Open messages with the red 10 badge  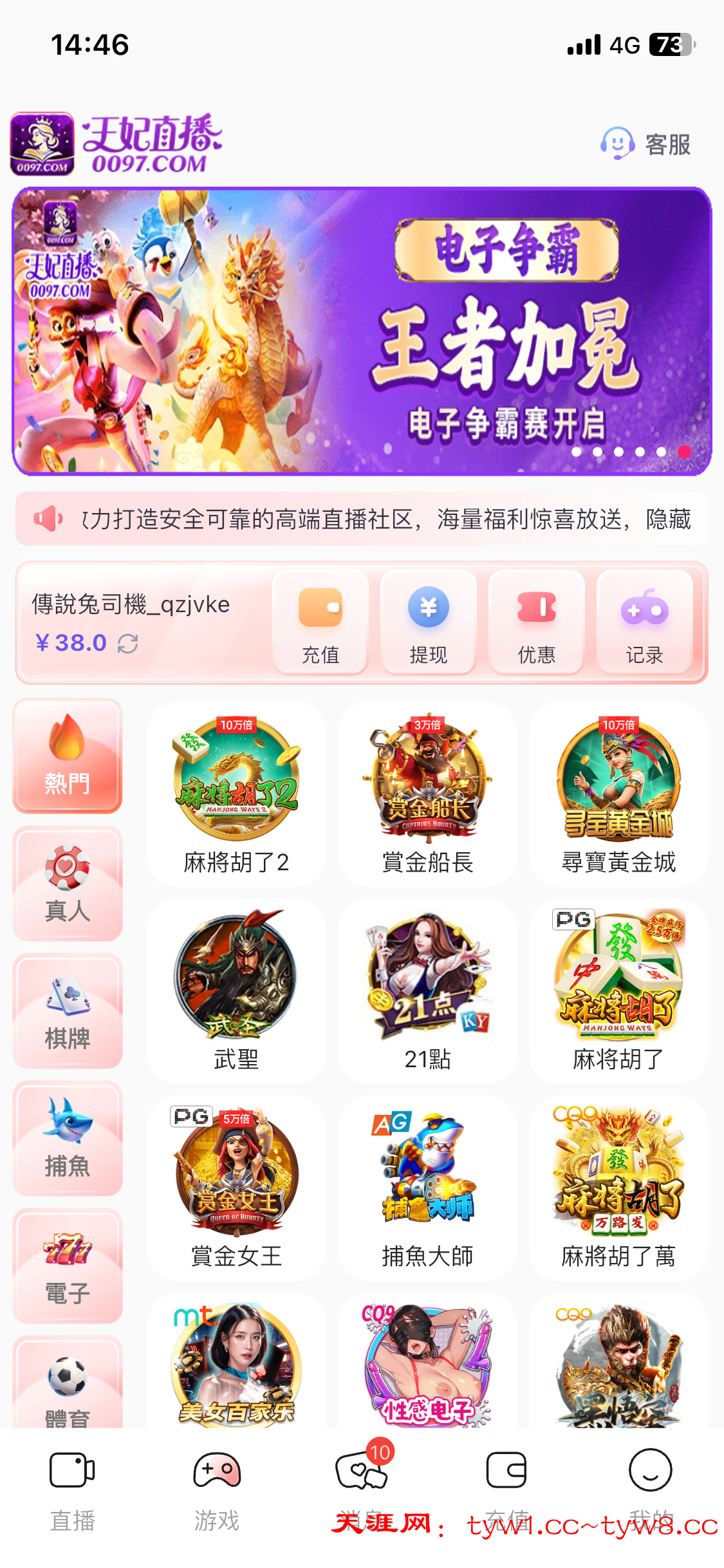tap(362, 1471)
